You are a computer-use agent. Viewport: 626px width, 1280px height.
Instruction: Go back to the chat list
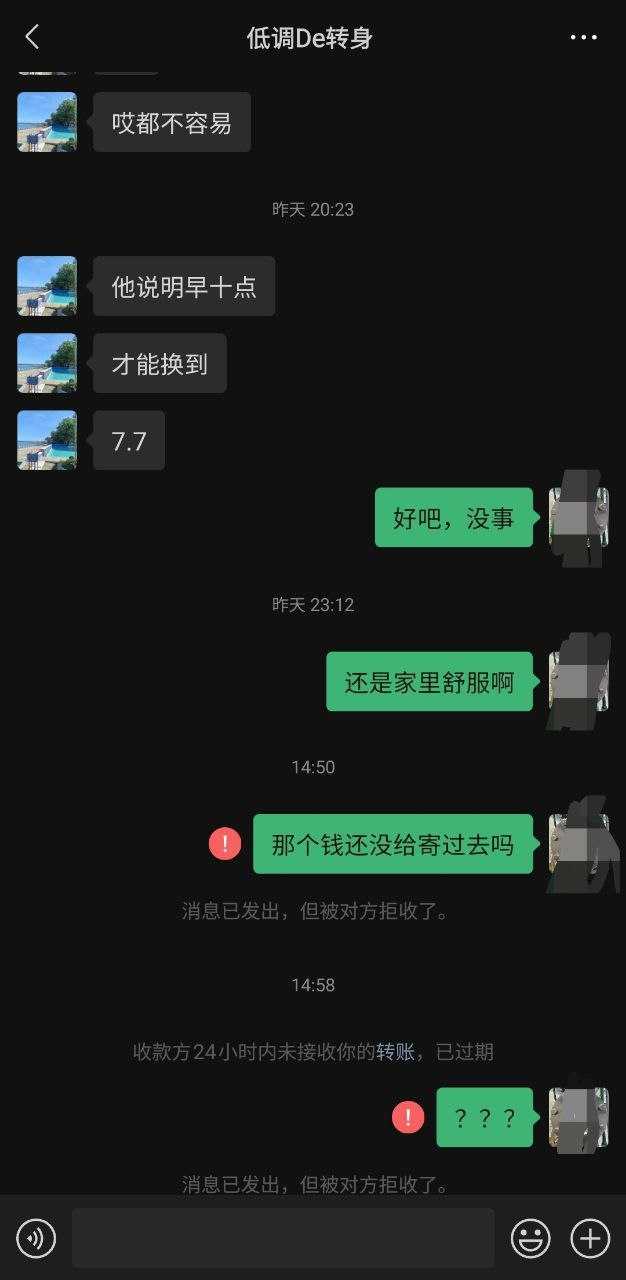pyautogui.click(x=32, y=38)
